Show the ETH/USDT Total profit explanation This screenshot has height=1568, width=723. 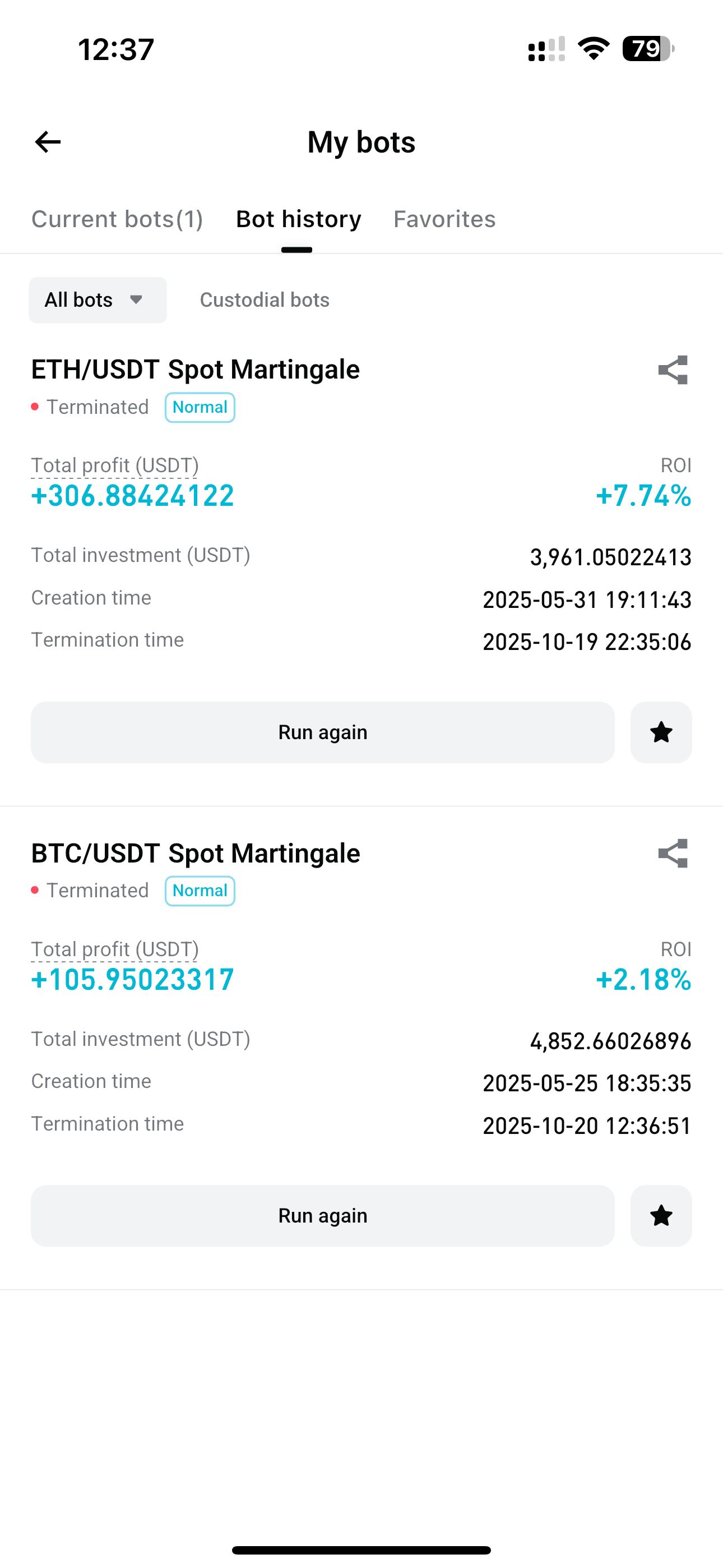(x=115, y=465)
